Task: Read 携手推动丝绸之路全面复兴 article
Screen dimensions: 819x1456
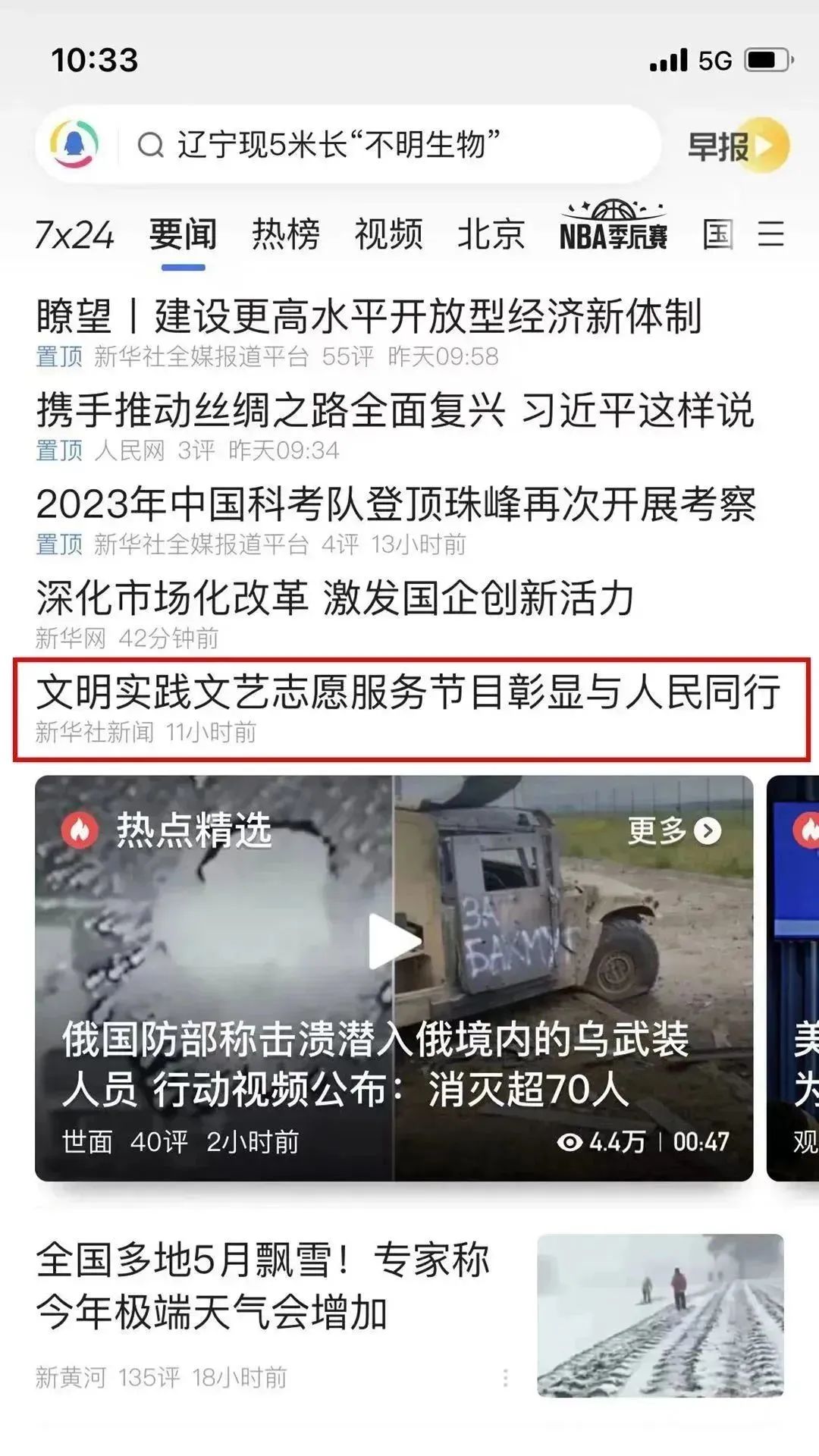Action: 394,410
